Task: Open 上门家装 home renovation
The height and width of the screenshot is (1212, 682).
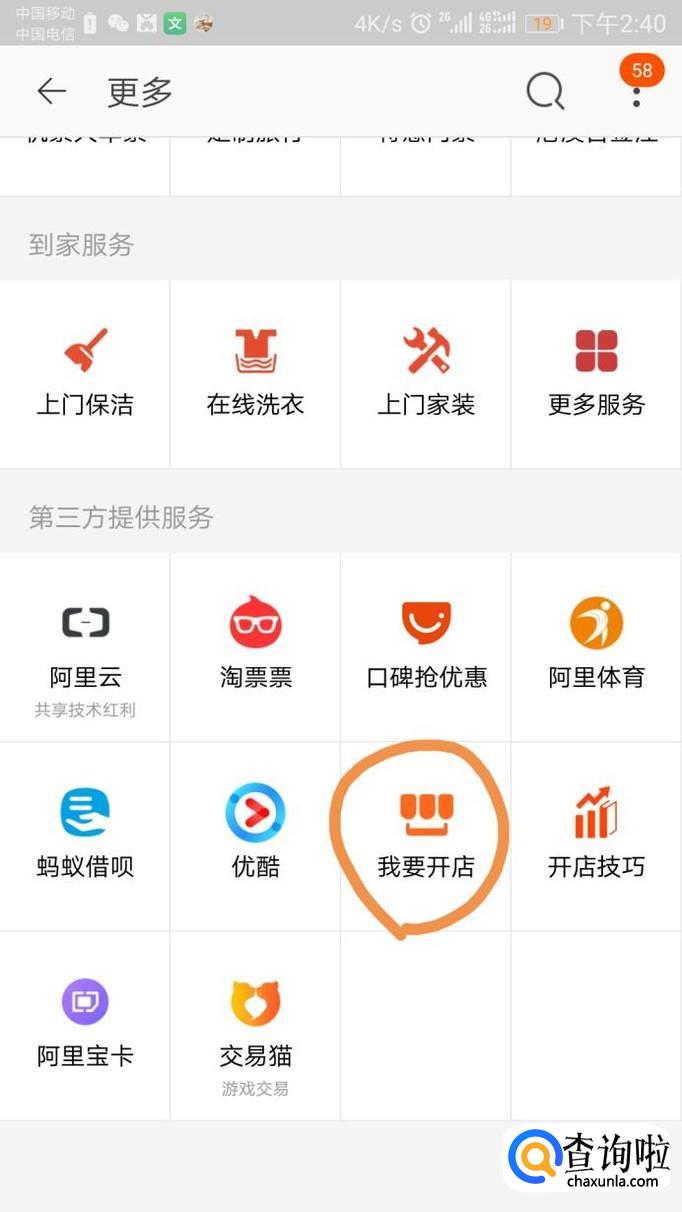Action: coord(426,374)
